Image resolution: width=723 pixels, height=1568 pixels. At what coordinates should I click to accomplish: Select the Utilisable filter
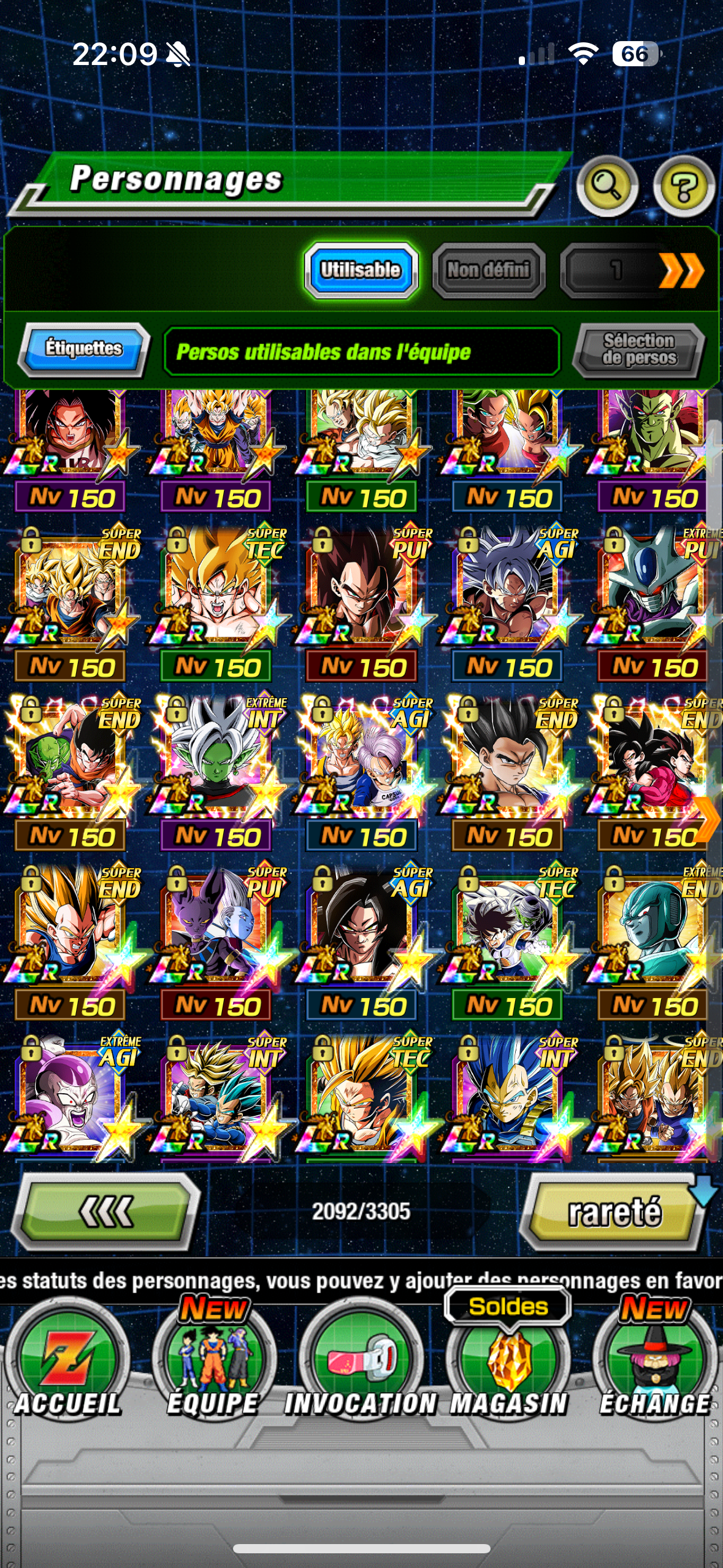click(361, 270)
